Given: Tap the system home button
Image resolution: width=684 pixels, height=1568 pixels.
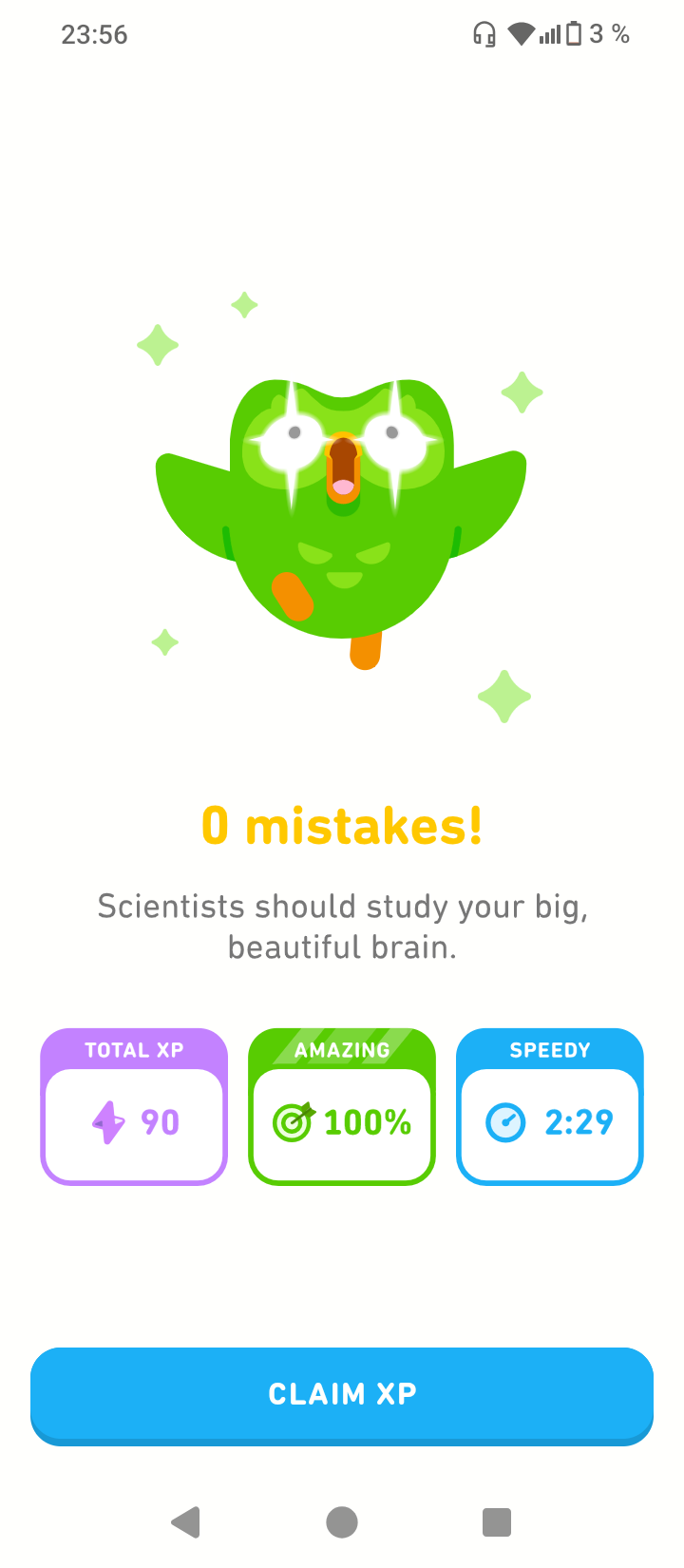Looking at the screenshot, I should (x=342, y=1521).
